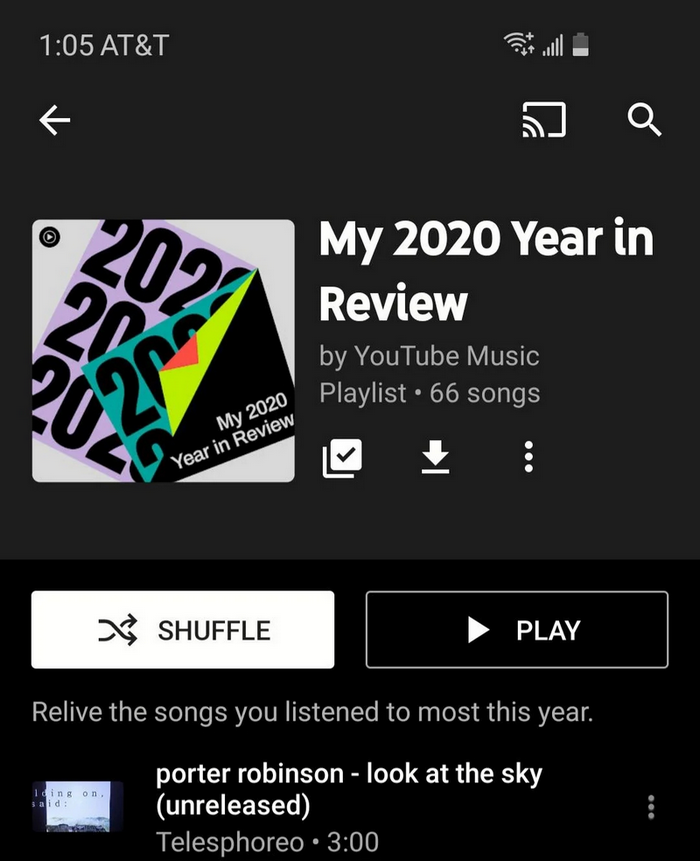The height and width of the screenshot is (861, 700).
Task: Play the playlist from the start
Action: coord(517,630)
